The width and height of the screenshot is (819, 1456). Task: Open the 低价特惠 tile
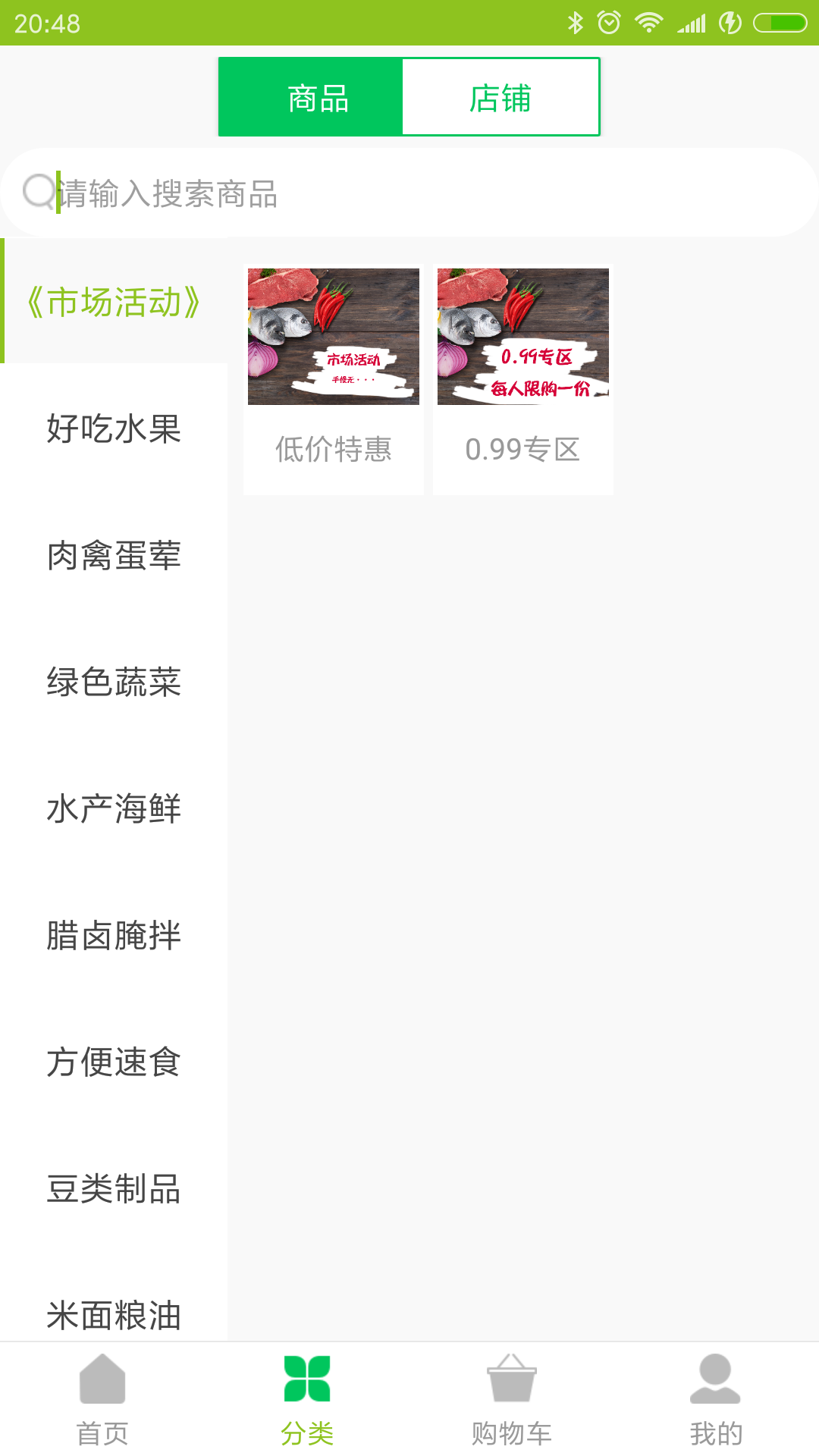(334, 379)
